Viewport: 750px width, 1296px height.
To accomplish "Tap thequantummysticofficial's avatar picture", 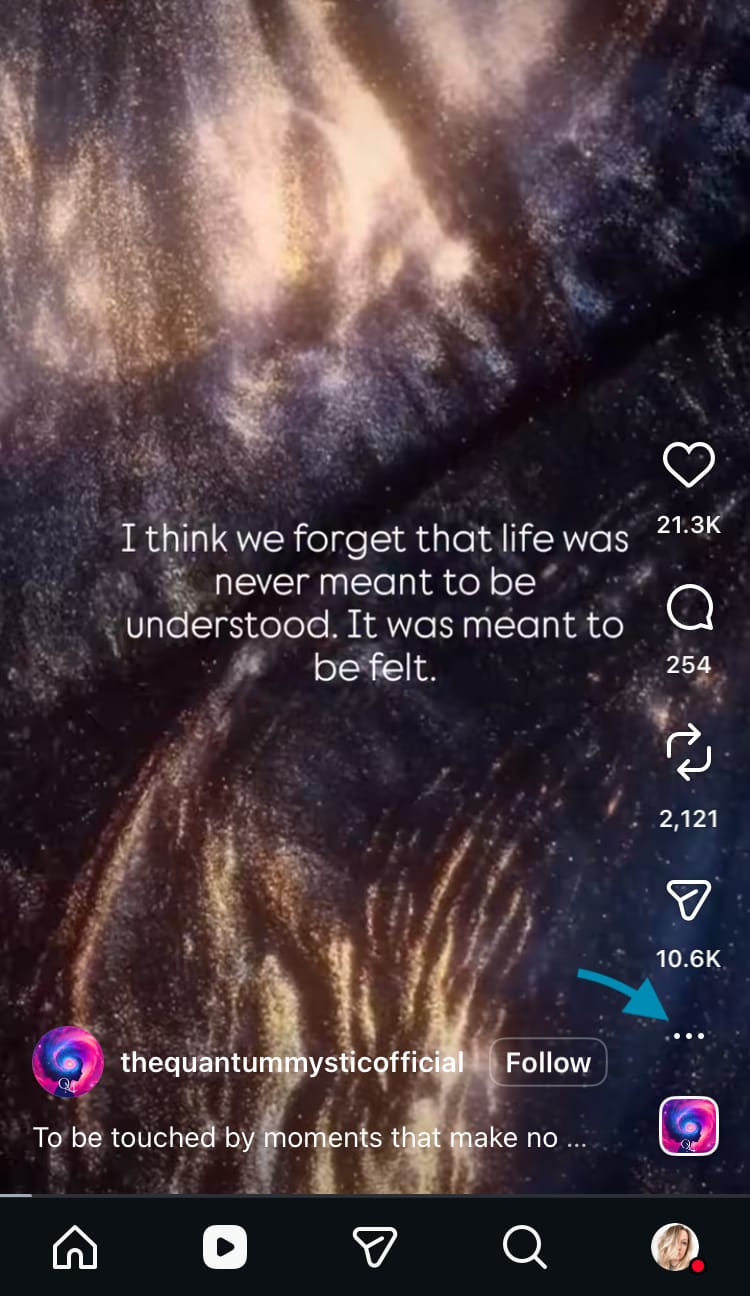I will pyautogui.click(x=68, y=1062).
